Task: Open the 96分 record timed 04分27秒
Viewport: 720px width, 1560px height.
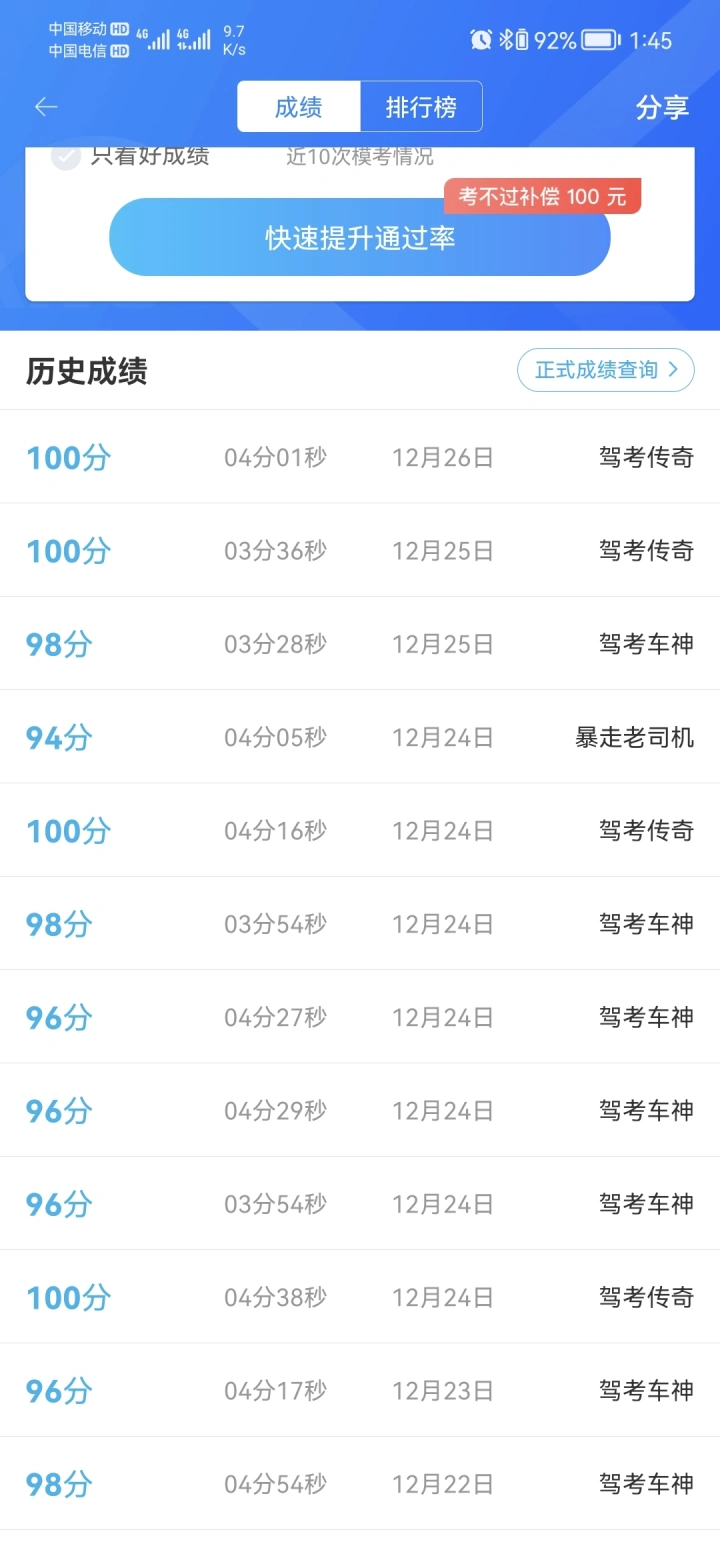Action: point(360,1017)
